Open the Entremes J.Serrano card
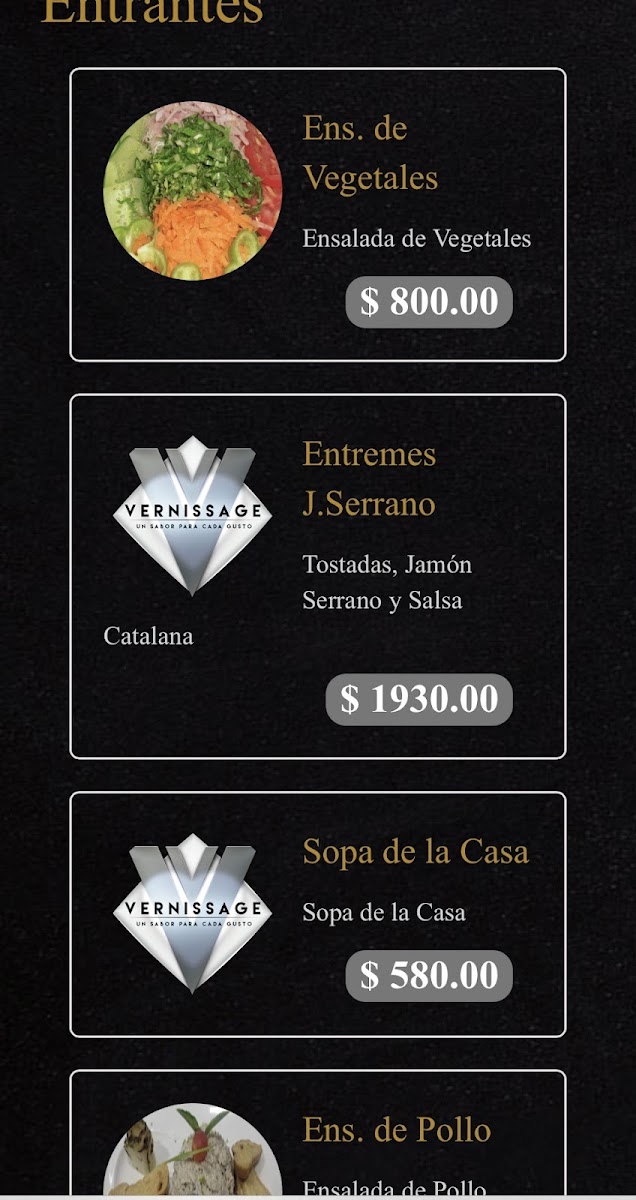Image resolution: width=636 pixels, height=1200 pixels. tap(318, 577)
